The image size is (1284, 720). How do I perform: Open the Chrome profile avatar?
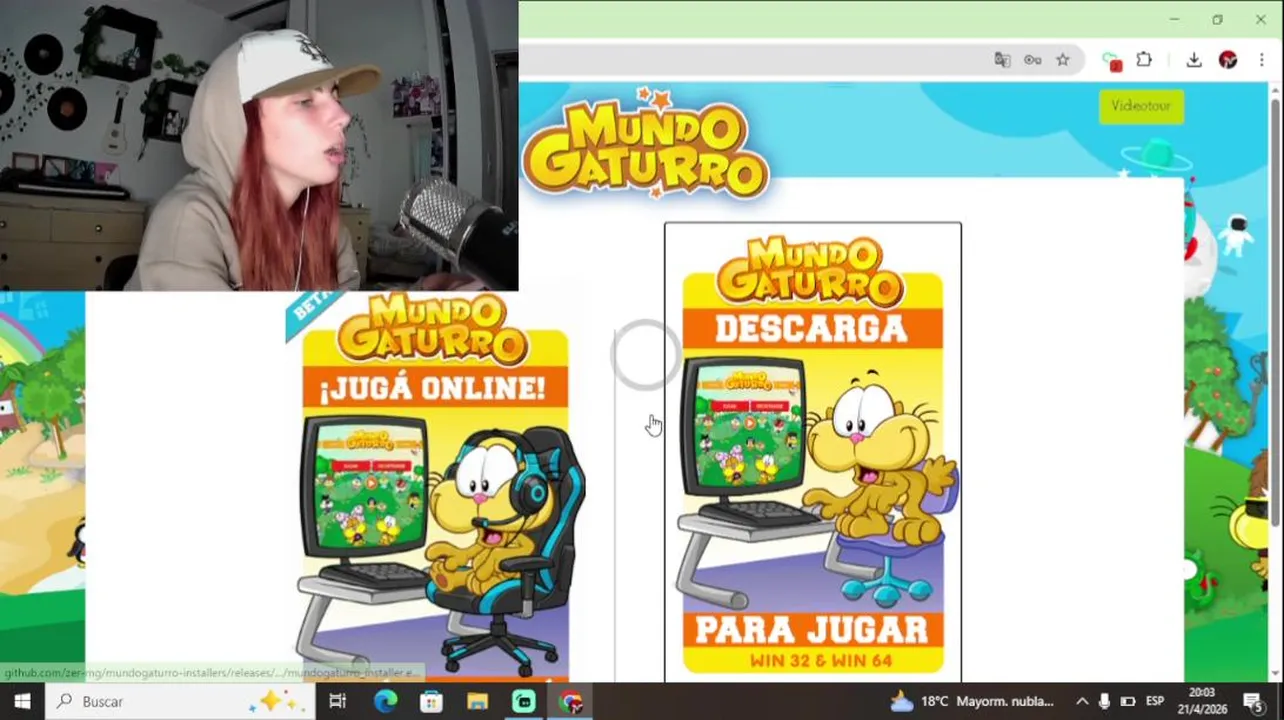click(1228, 60)
